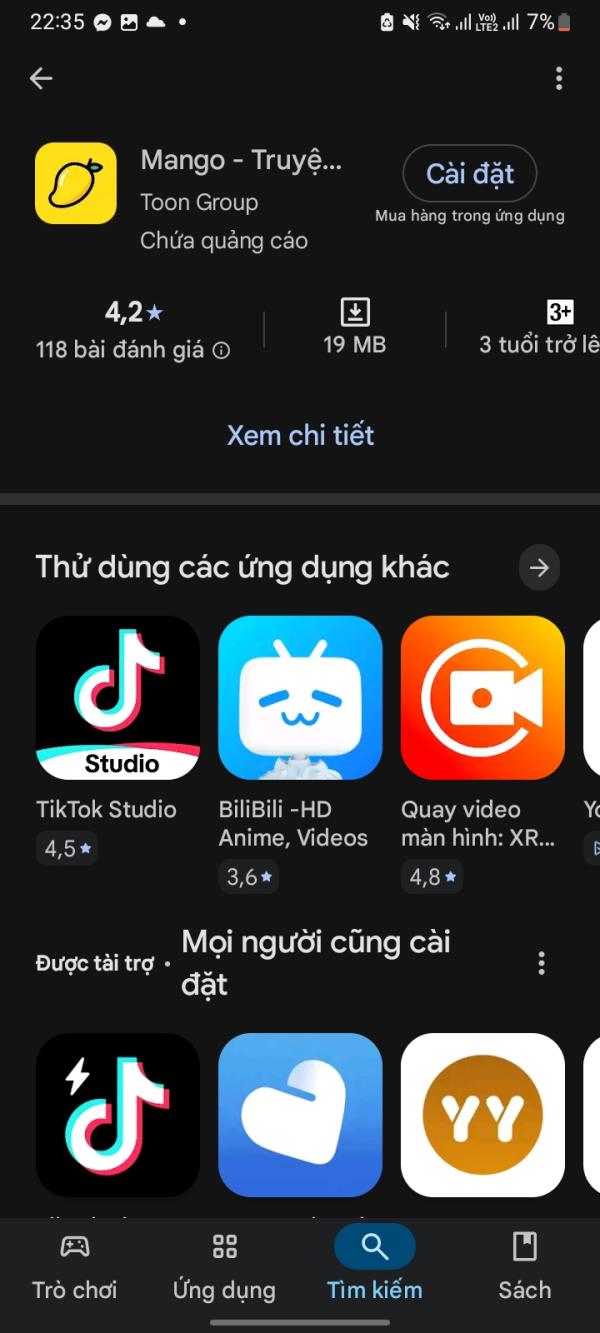Open Xem chi tiết for more details
The image size is (600, 1333).
click(300, 435)
